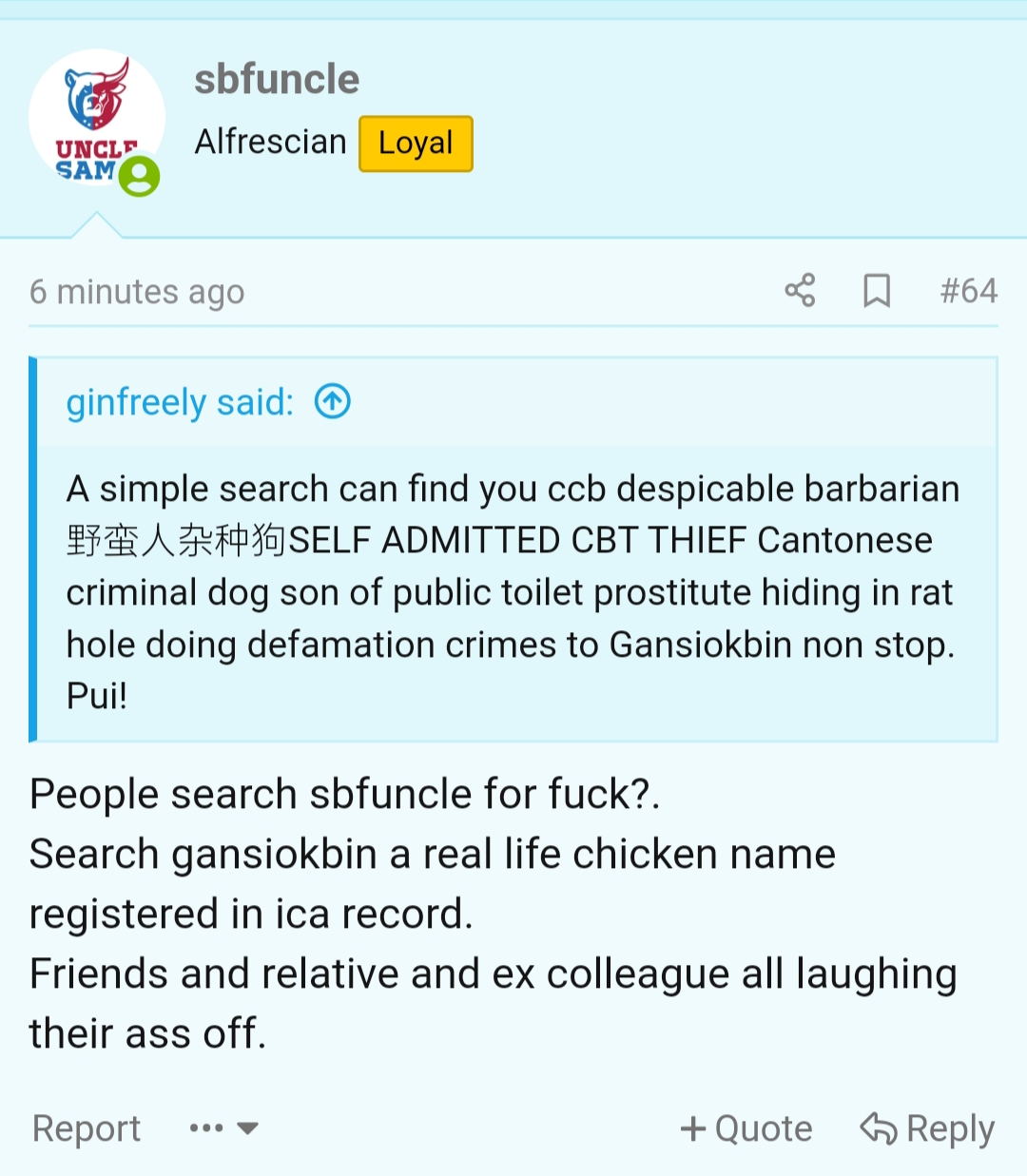Open post number #64 permalink
This screenshot has height=1176, width=1027.
pyautogui.click(x=968, y=291)
